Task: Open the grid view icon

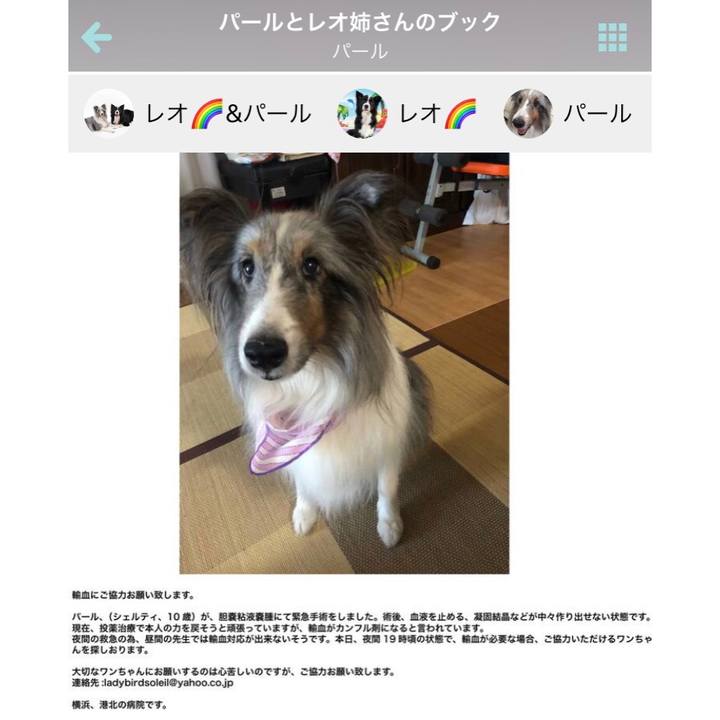Action: [x=612, y=38]
